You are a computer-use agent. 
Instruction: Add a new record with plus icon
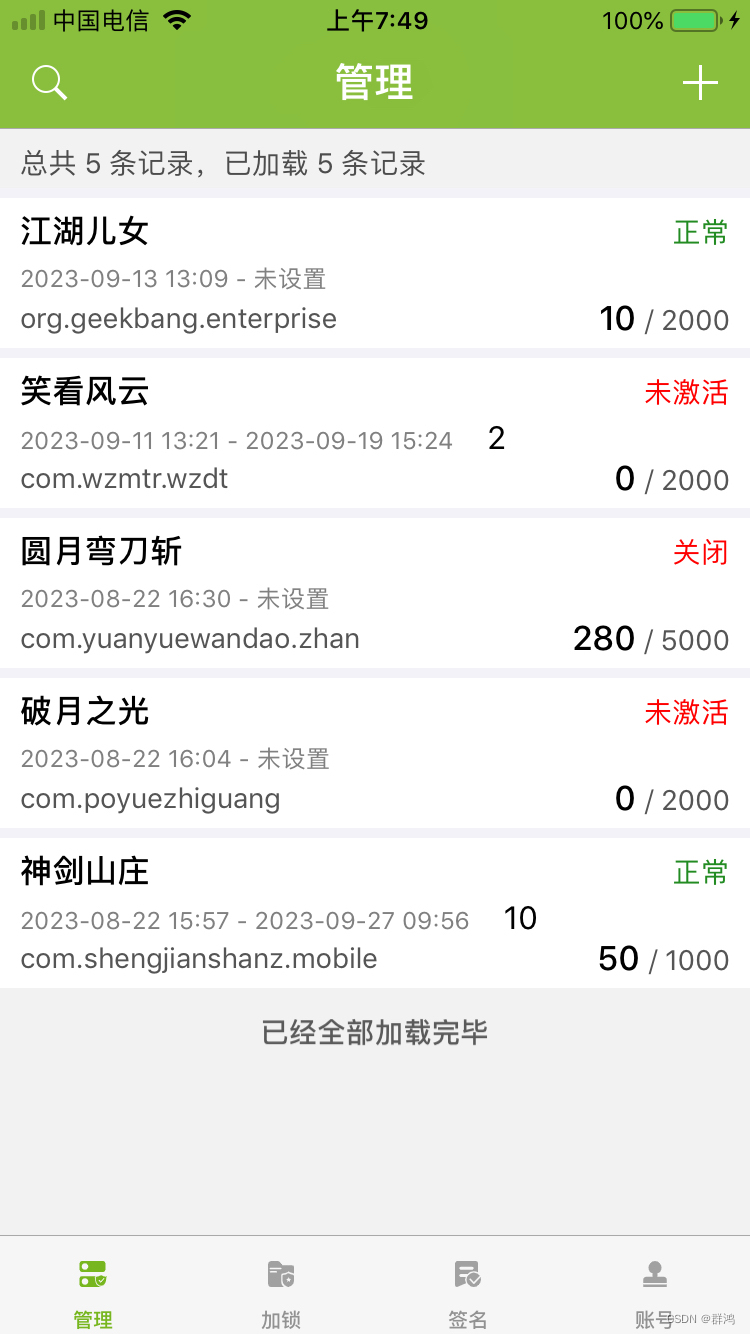pyautogui.click(x=700, y=83)
